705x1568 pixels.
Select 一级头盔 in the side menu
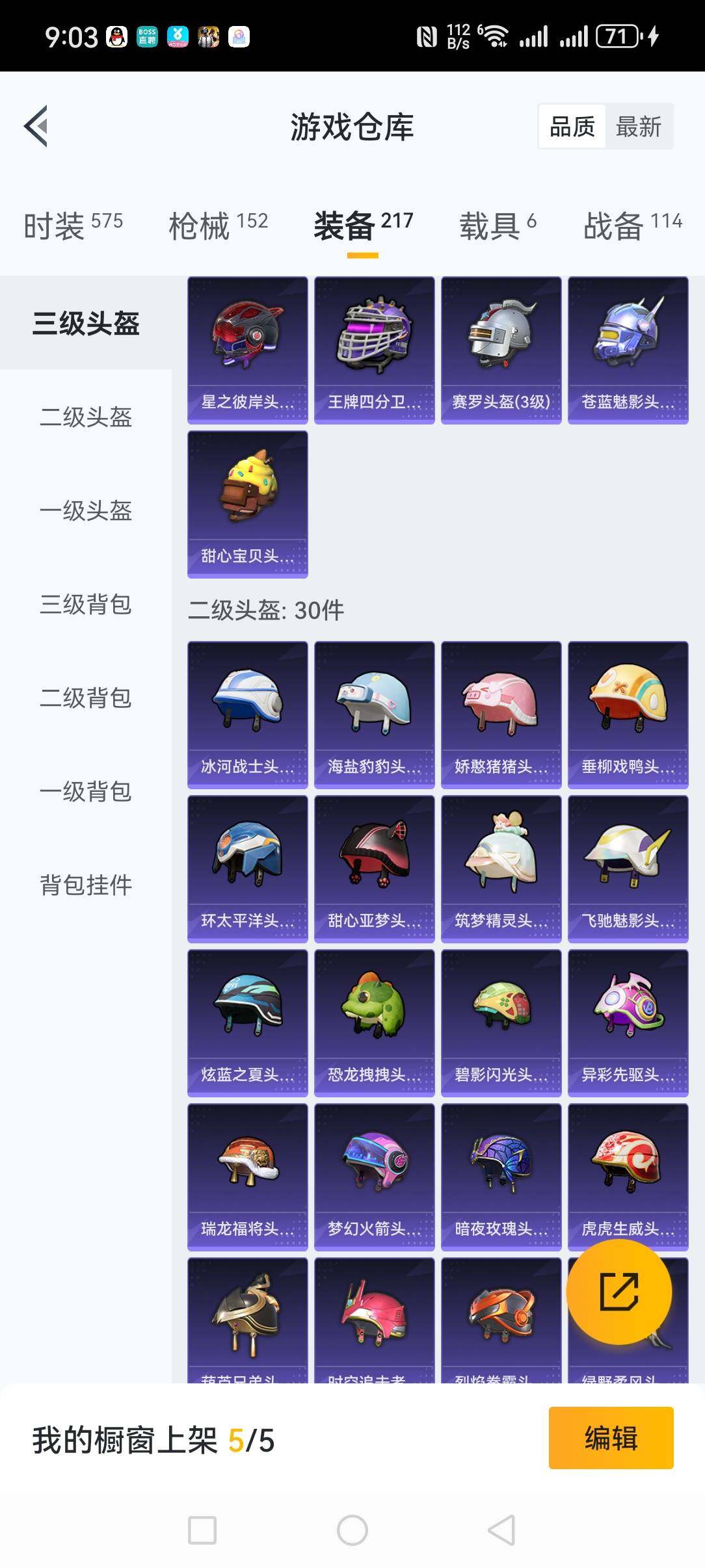(86, 510)
